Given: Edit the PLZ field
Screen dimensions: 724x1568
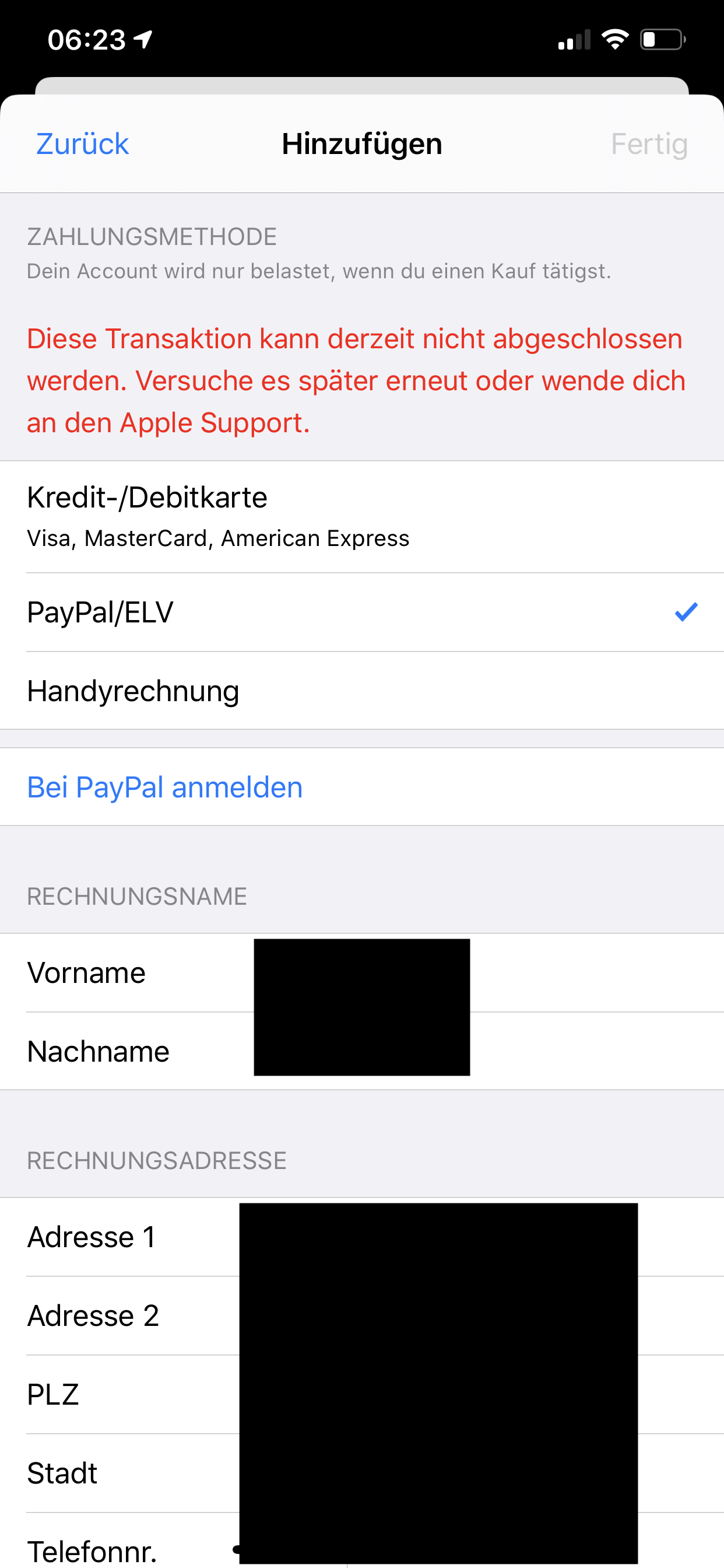Looking at the screenshot, I should [362, 1394].
